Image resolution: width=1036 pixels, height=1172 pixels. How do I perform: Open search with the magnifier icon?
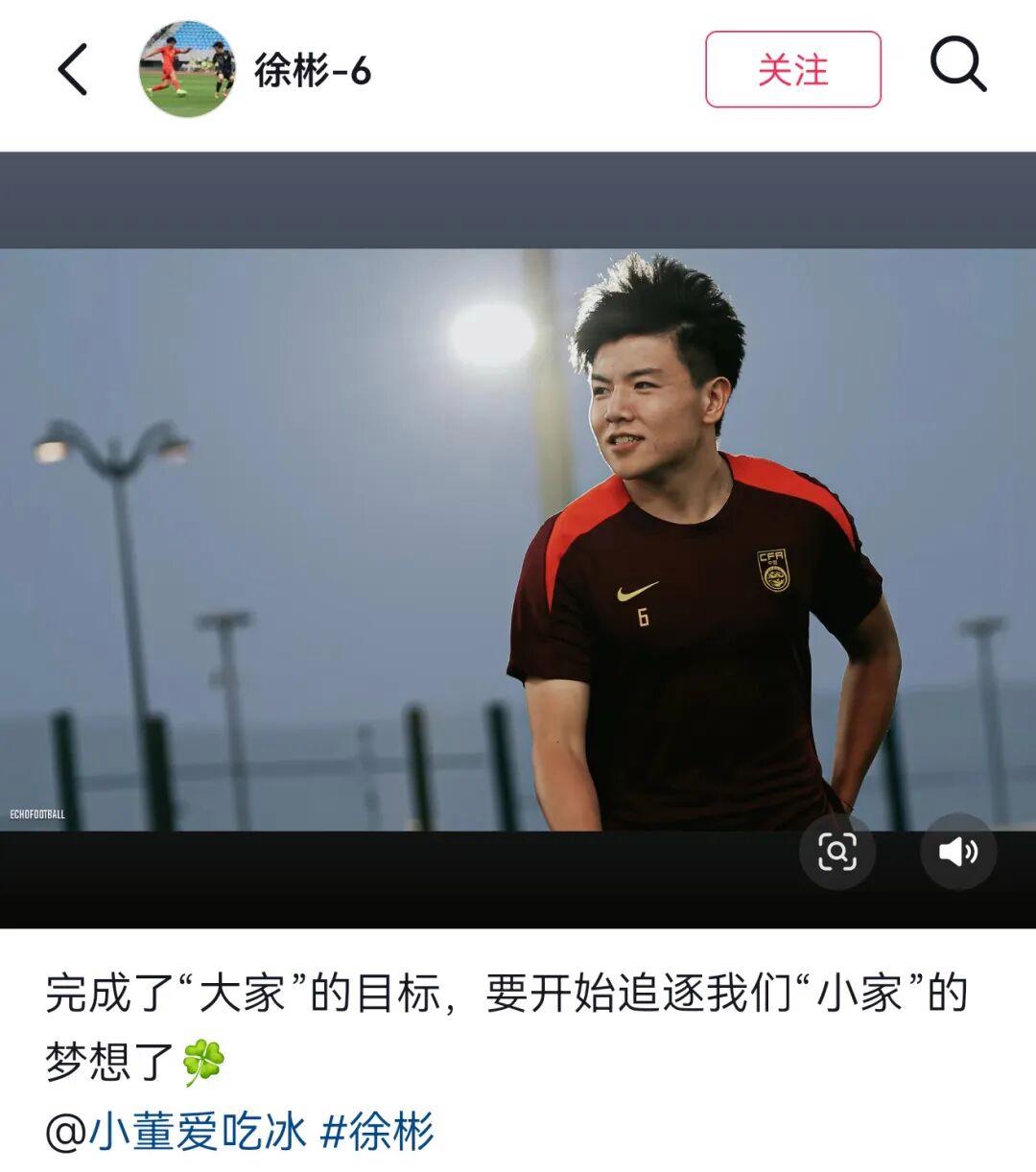pyautogui.click(x=957, y=67)
